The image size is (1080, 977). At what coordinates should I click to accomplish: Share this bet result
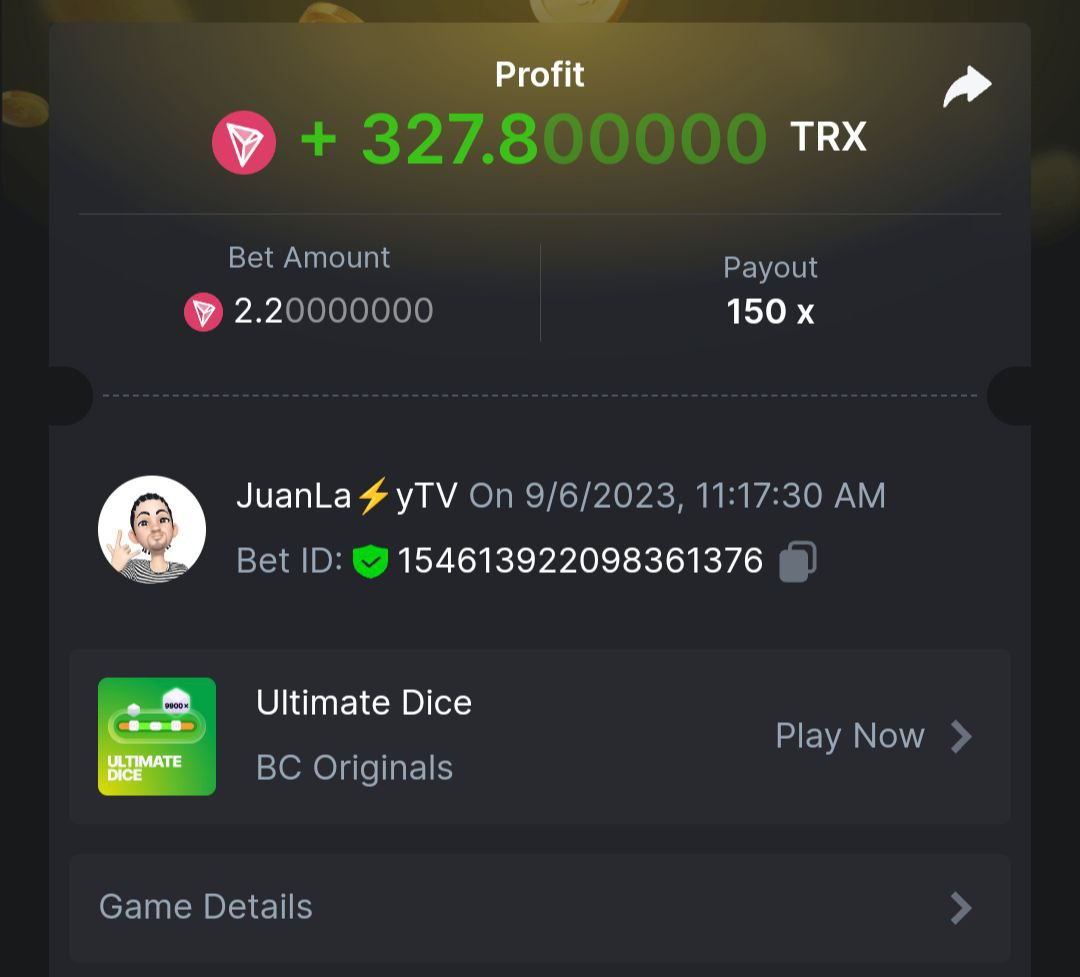[967, 88]
